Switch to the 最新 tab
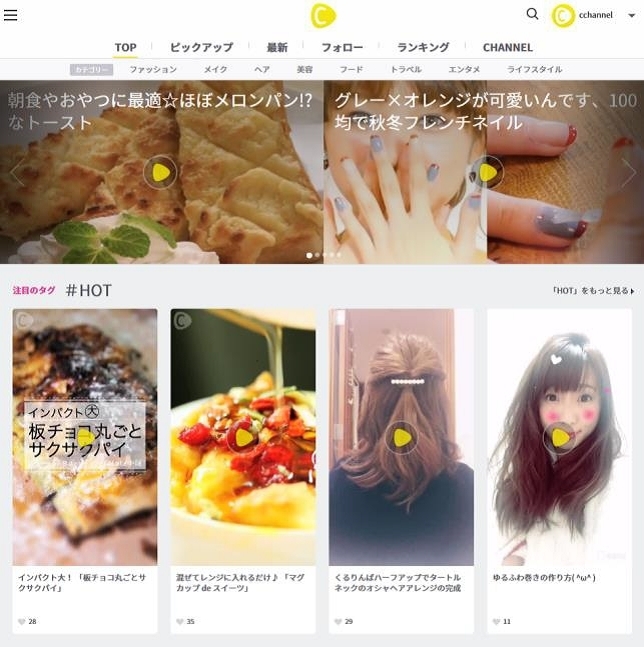 (277, 47)
